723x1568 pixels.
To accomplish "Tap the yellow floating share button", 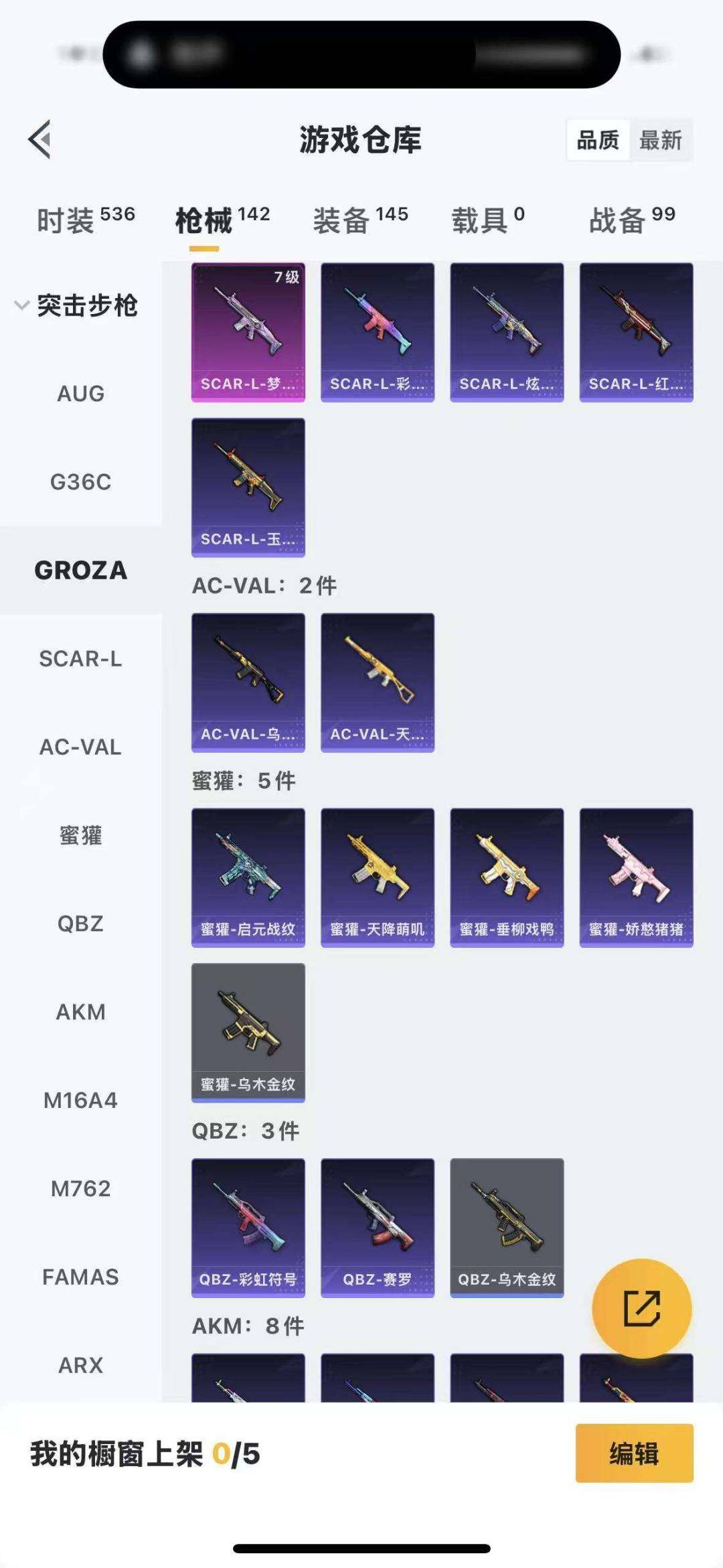I will [x=641, y=1308].
